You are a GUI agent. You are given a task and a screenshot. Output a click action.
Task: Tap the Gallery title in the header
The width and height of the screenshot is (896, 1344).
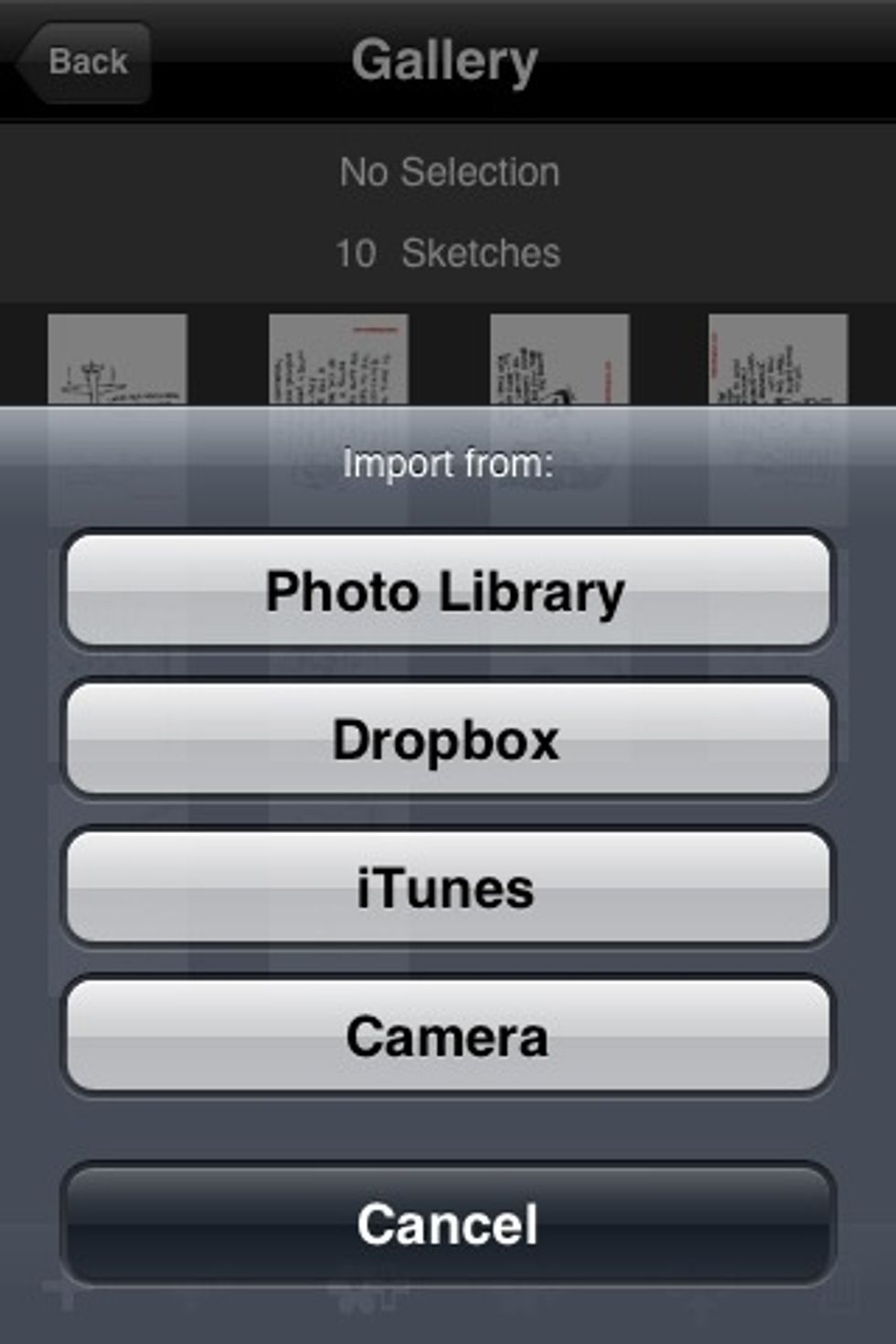[x=448, y=60]
